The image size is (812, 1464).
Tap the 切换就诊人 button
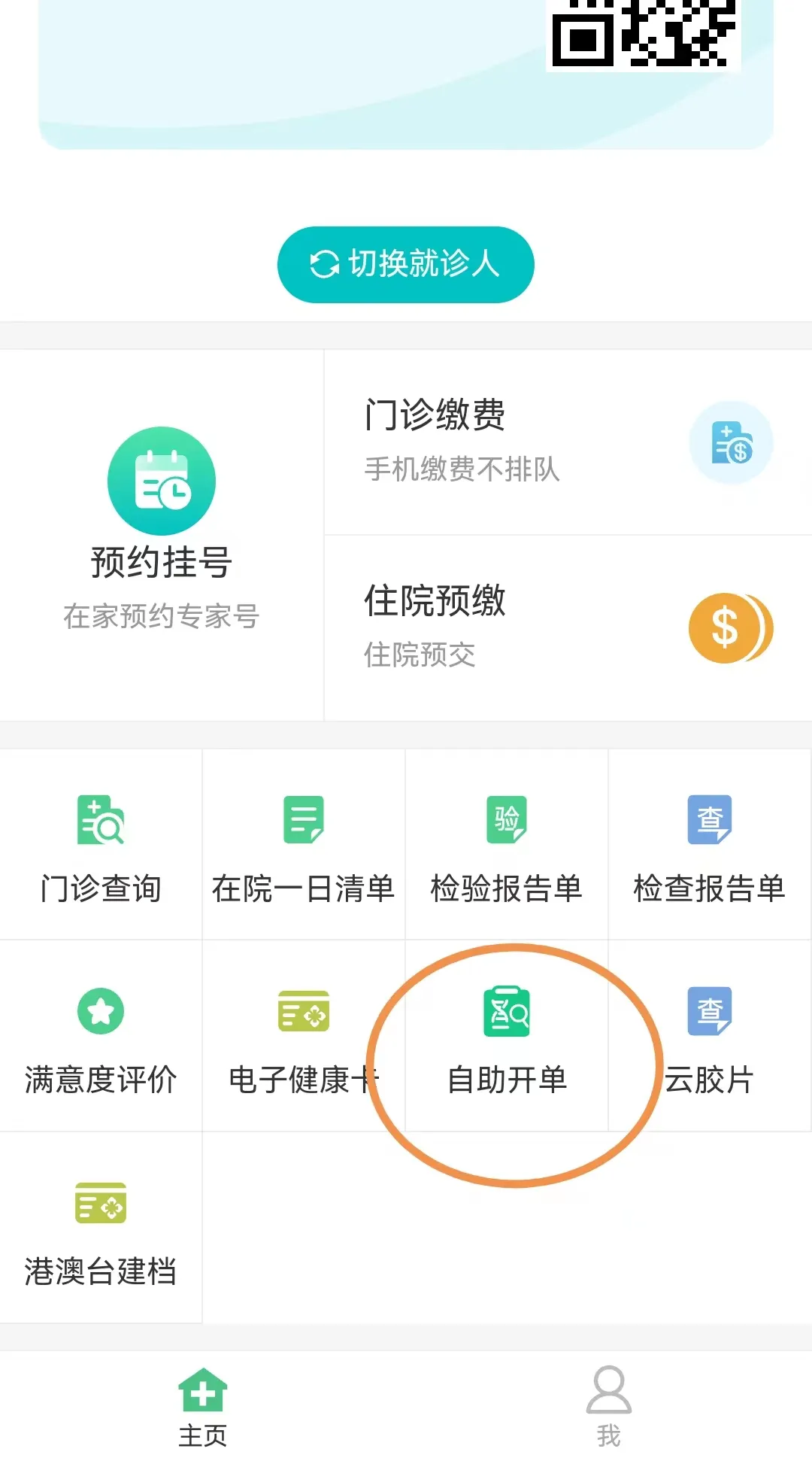(405, 265)
